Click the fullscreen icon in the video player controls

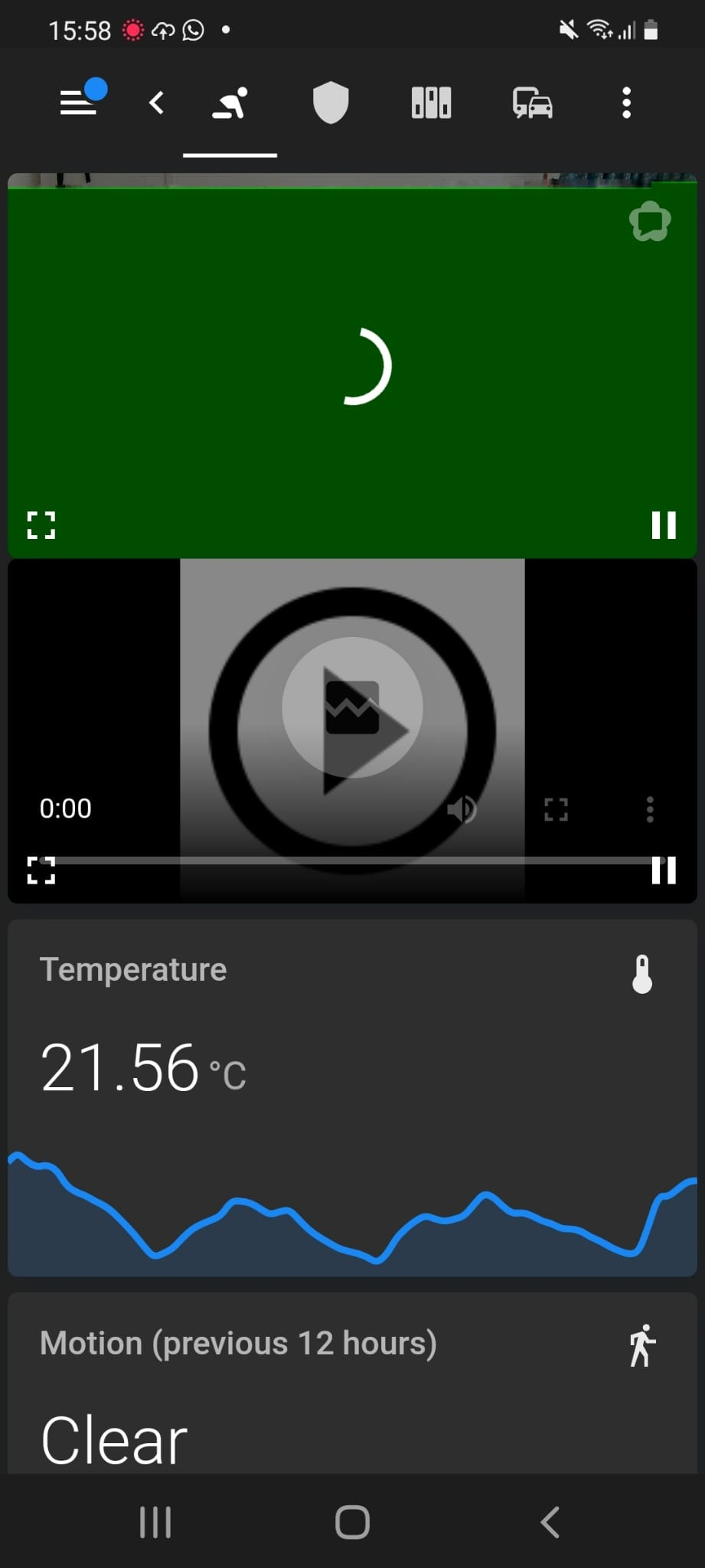click(556, 808)
